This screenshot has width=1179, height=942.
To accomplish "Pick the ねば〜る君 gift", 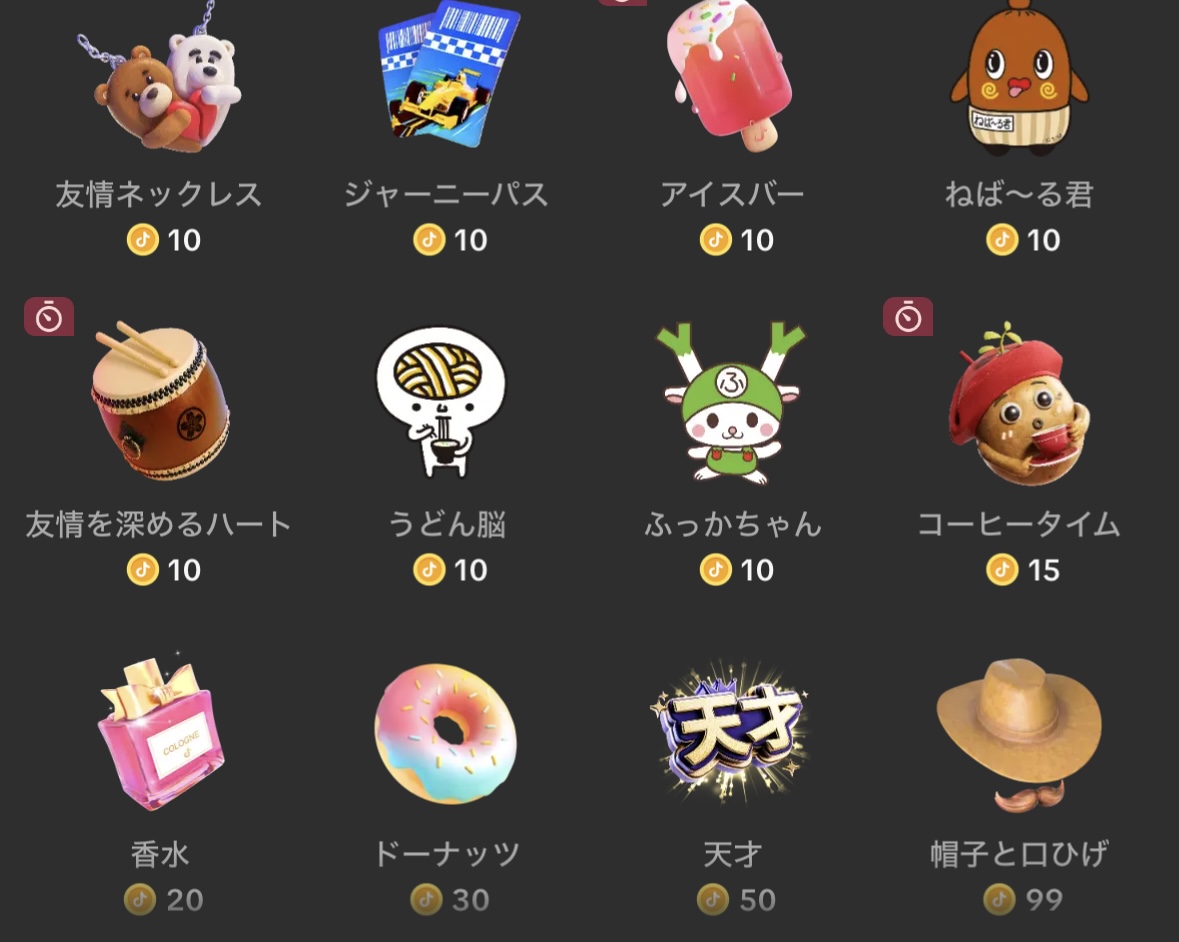I will 1018,82.
